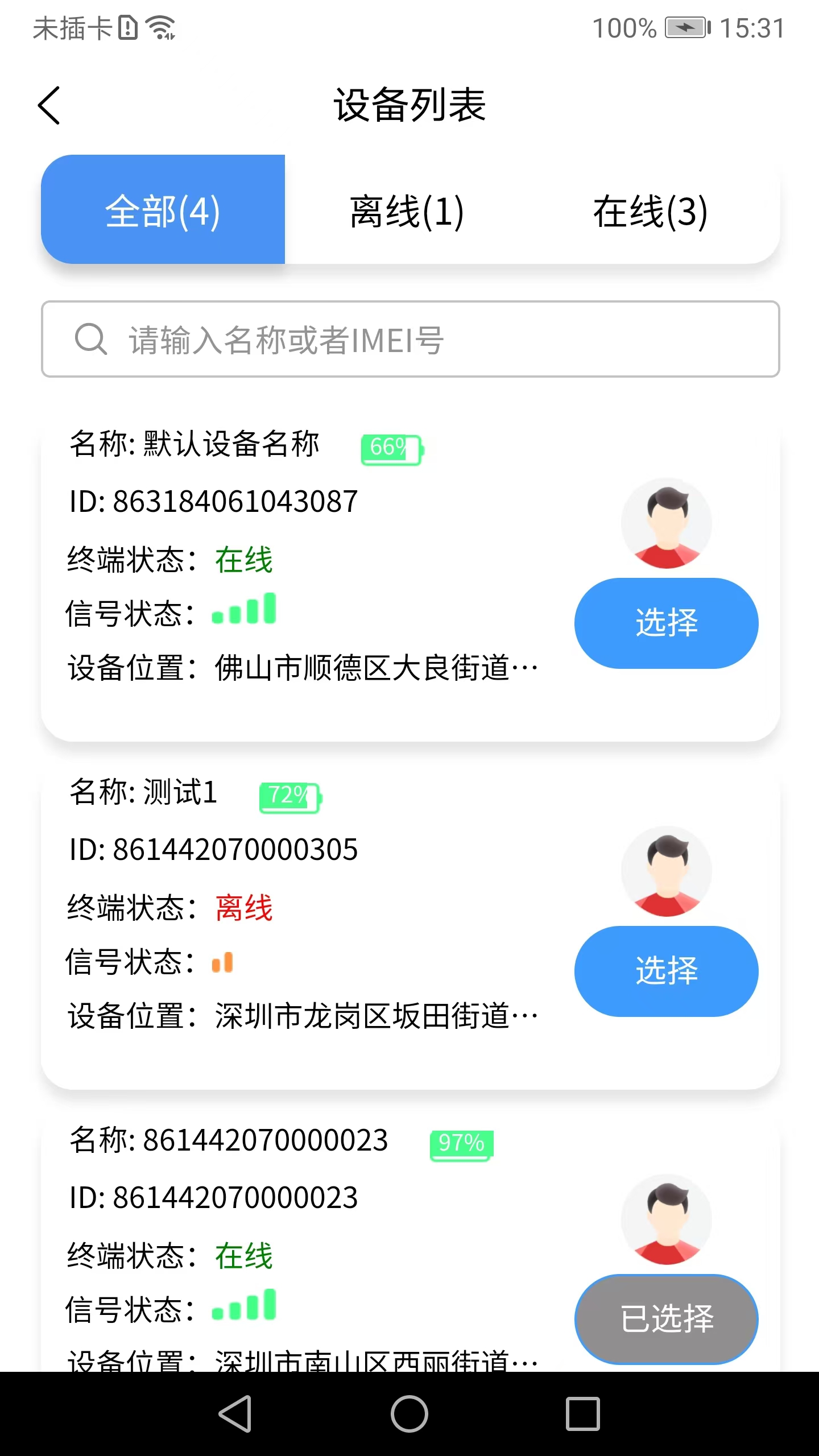Select device 默认设备名称 with its 选择 button
Image resolution: width=819 pixels, height=1456 pixels.
pos(666,623)
